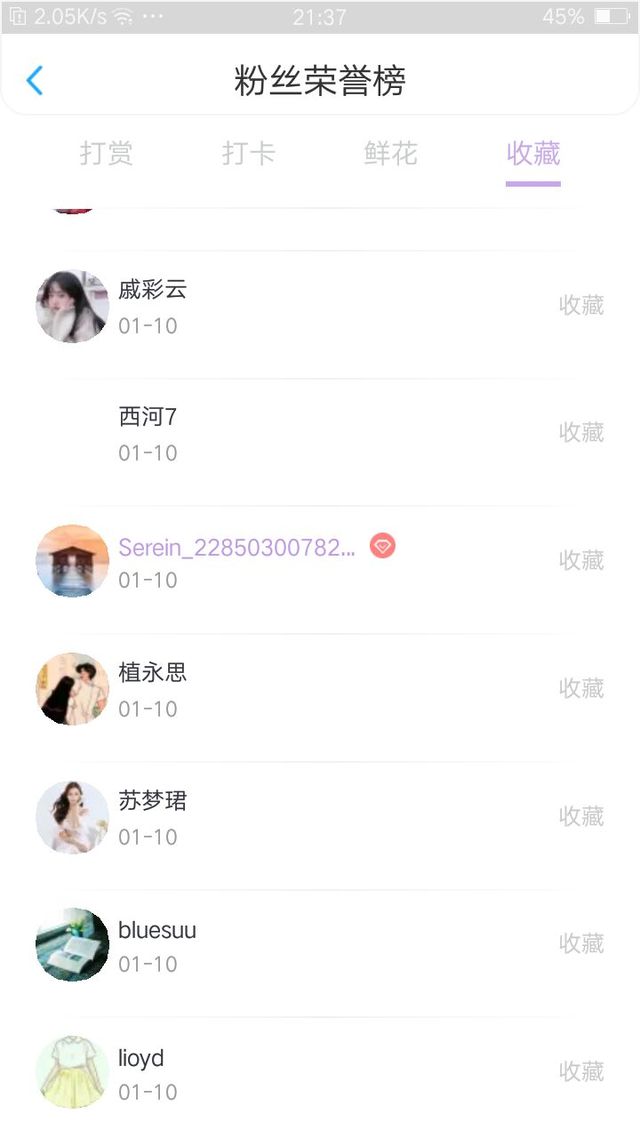Go back using the top-left arrow

click(35, 80)
